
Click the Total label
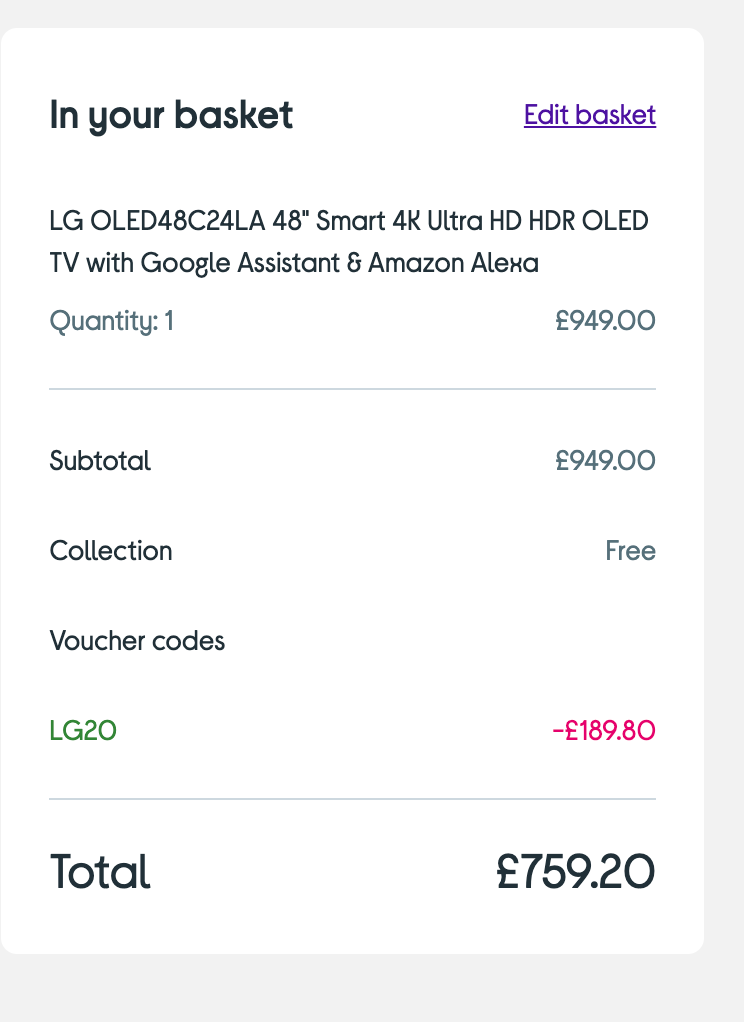tap(99, 871)
